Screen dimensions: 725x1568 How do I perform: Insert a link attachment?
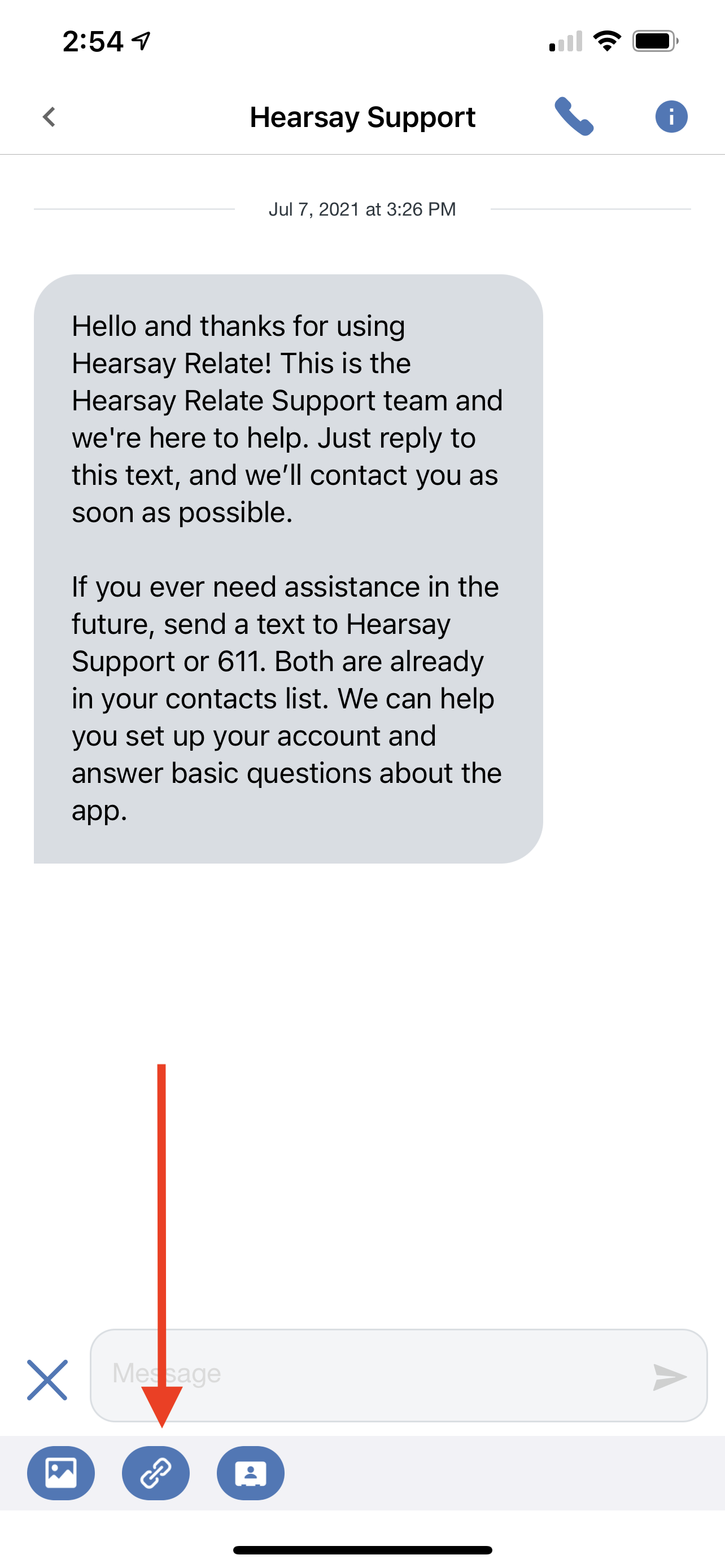[x=156, y=1473]
